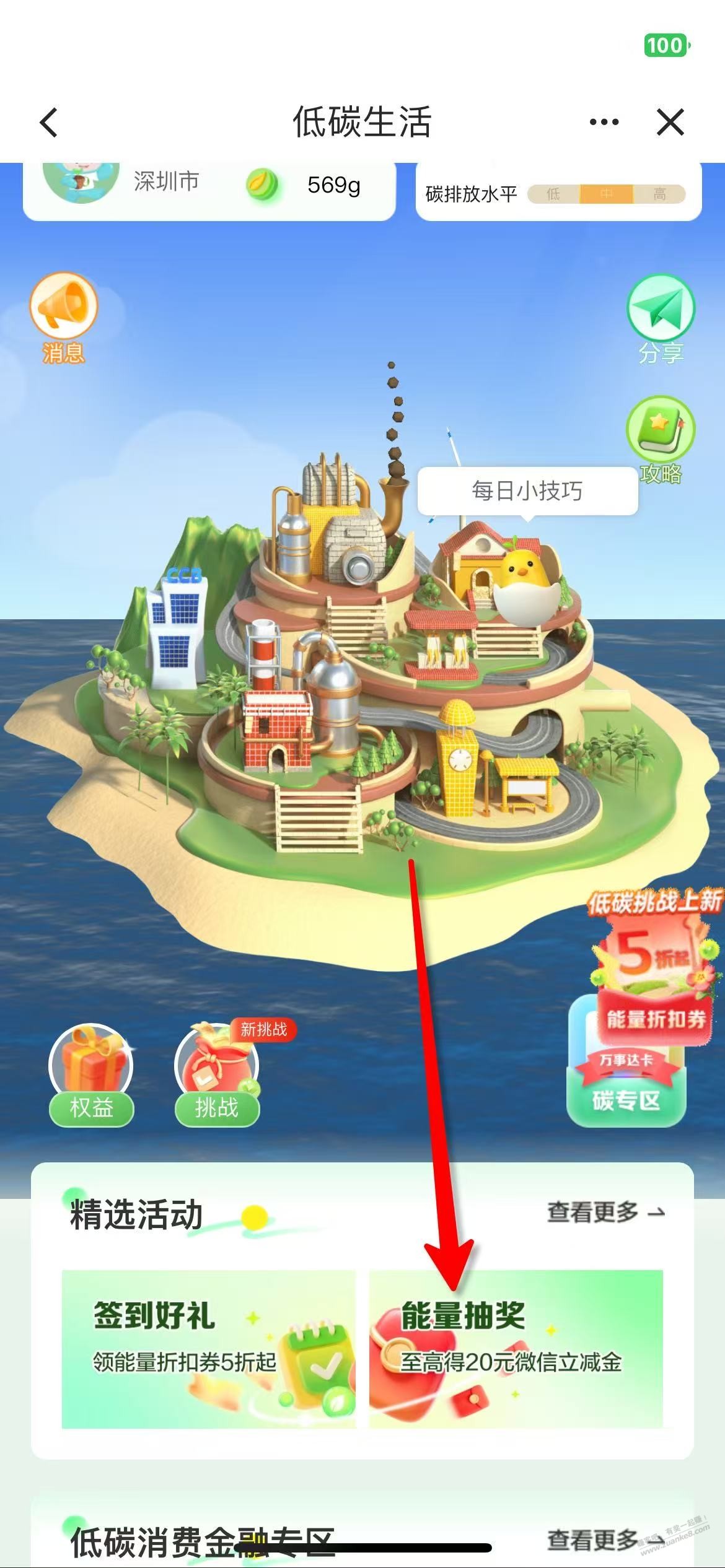Open the 碳排放水平 level card
The height and width of the screenshot is (1568, 725).
tap(558, 193)
